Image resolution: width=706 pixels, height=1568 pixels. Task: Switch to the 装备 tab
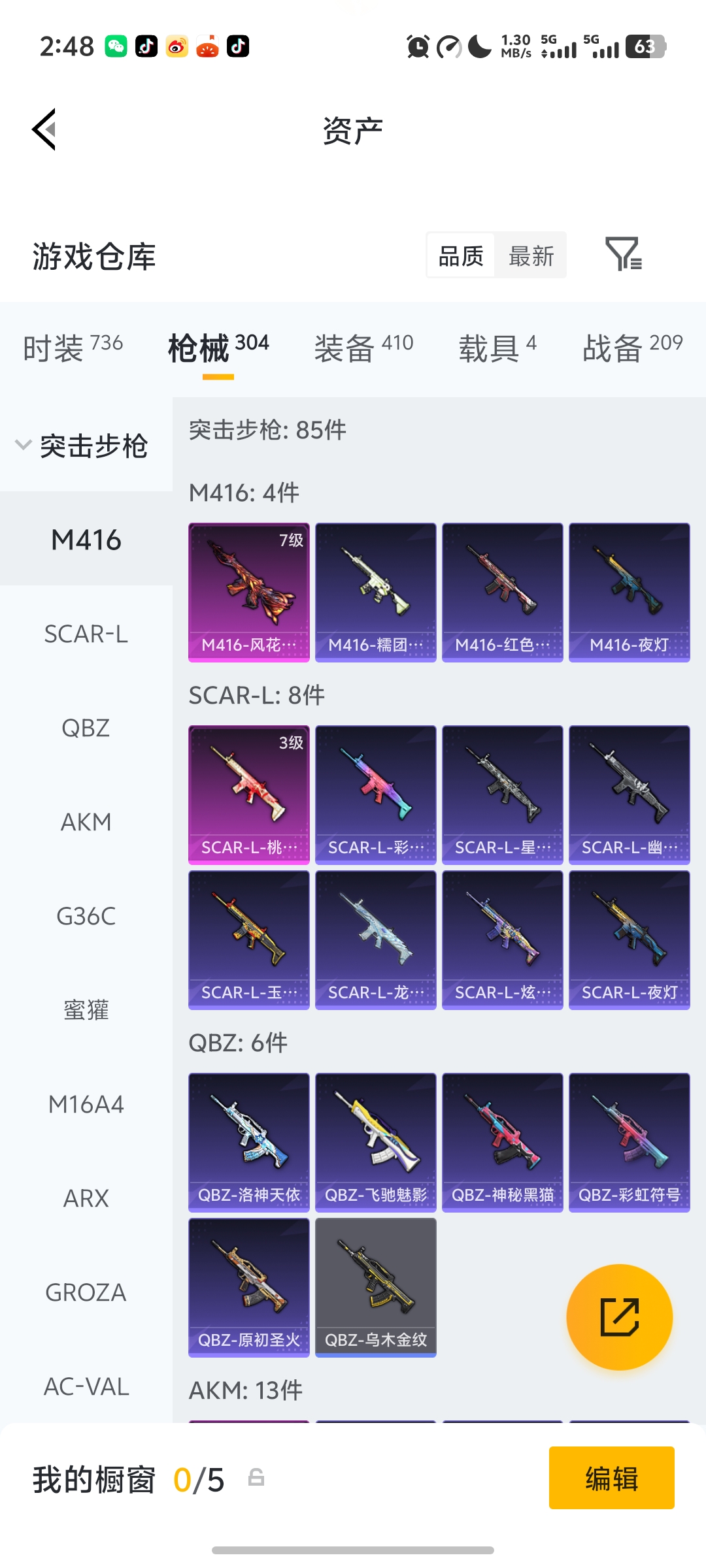pos(363,347)
